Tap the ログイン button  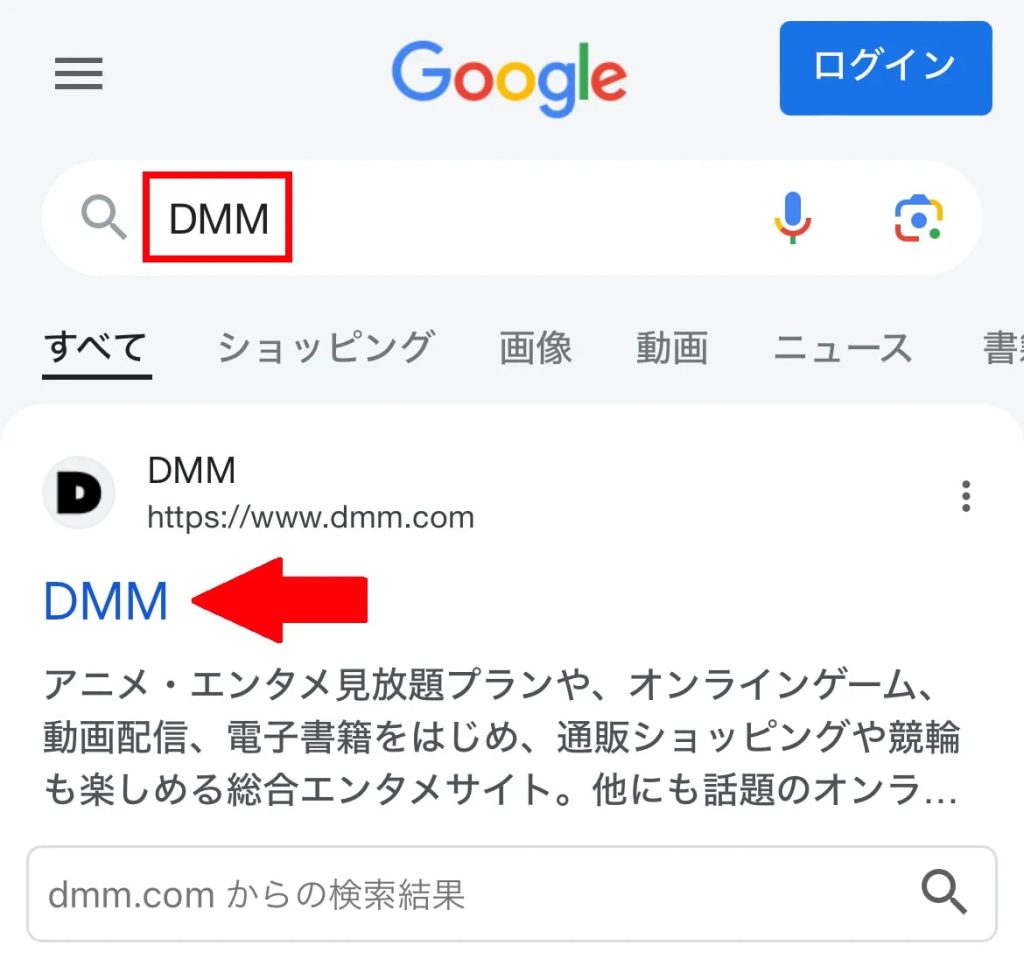[885, 68]
